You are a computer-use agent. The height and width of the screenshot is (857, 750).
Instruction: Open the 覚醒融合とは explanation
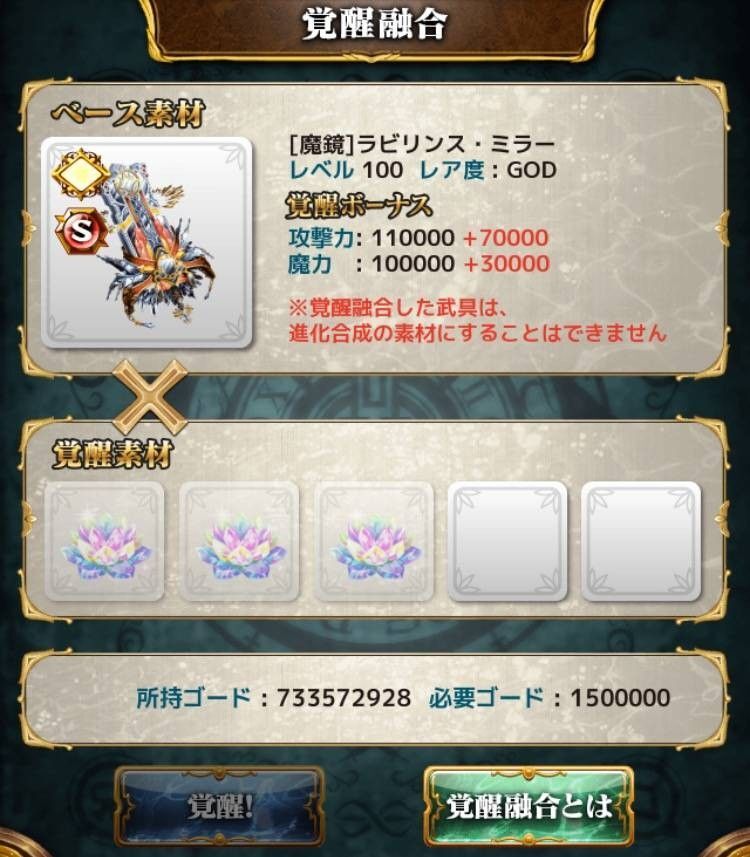click(x=529, y=804)
